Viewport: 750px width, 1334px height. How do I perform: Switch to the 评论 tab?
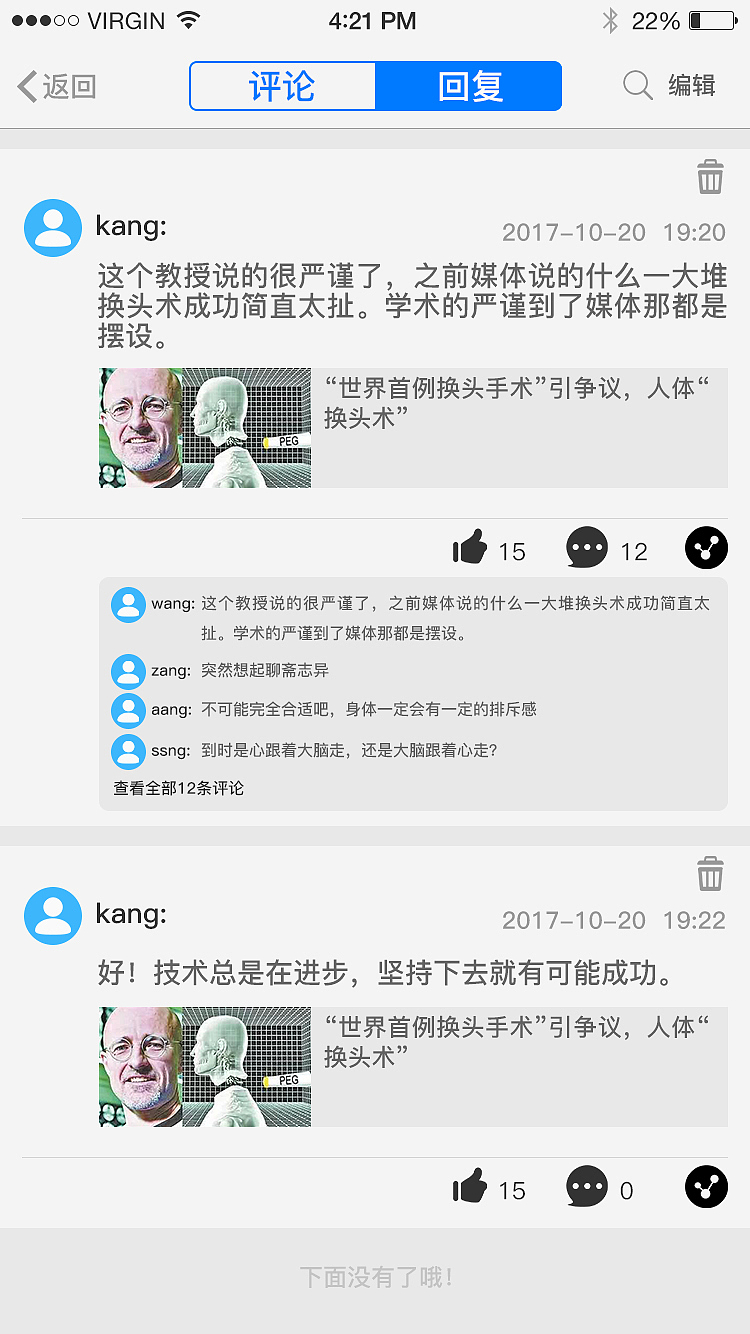[282, 86]
